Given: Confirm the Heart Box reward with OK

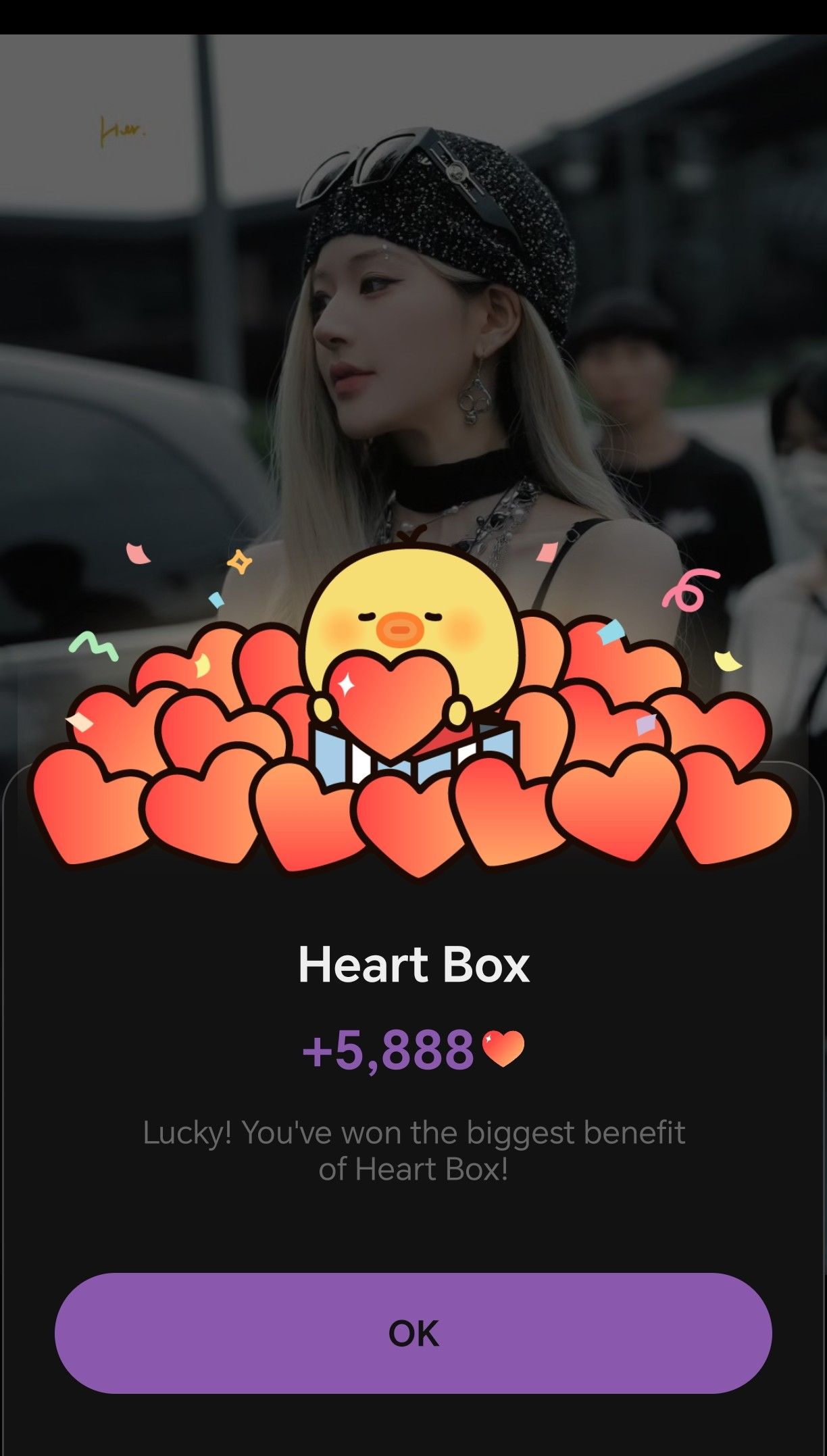Looking at the screenshot, I should pos(413,1332).
